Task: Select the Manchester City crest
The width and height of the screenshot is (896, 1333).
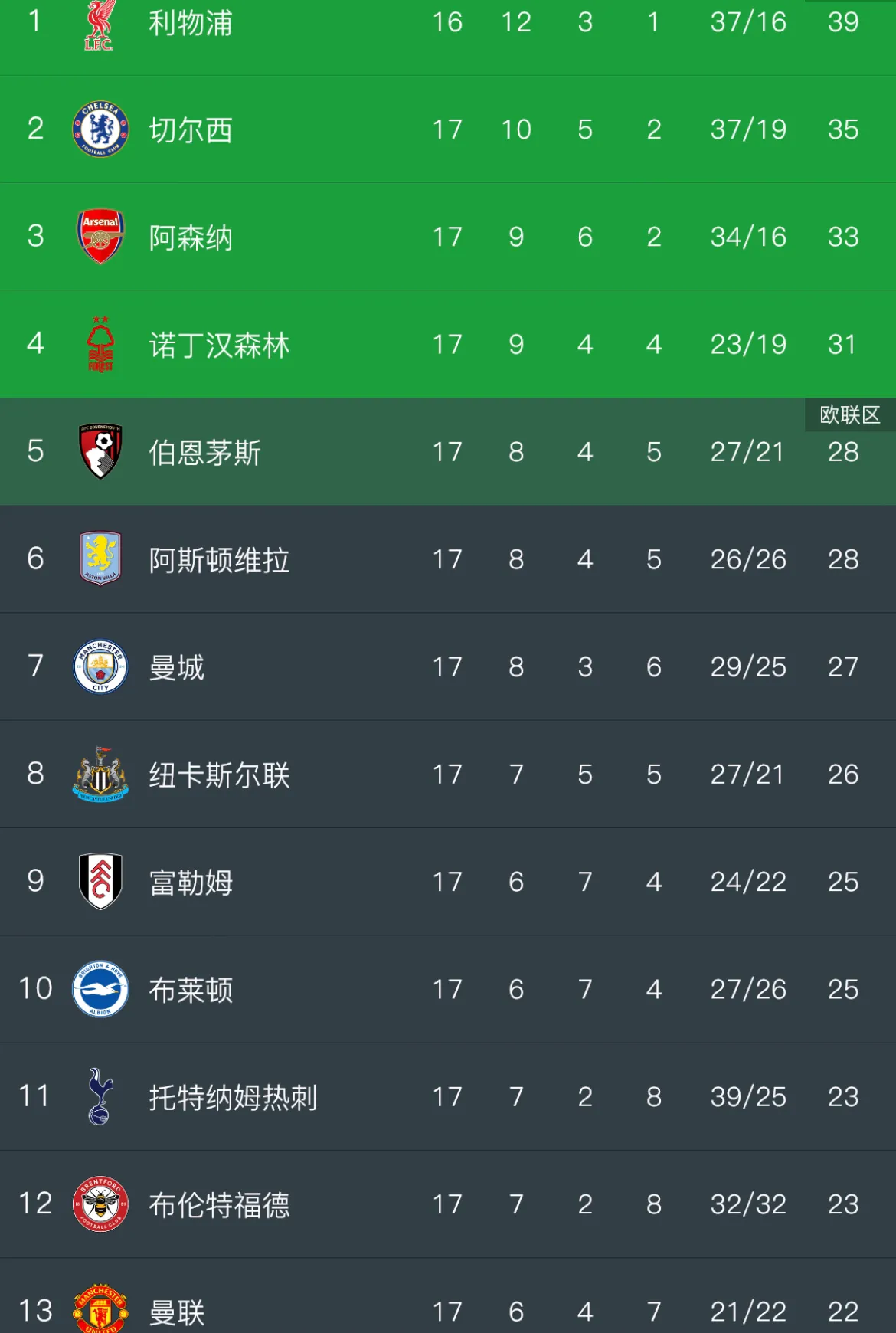Action: pyautogui.click(x=100, y=666)
